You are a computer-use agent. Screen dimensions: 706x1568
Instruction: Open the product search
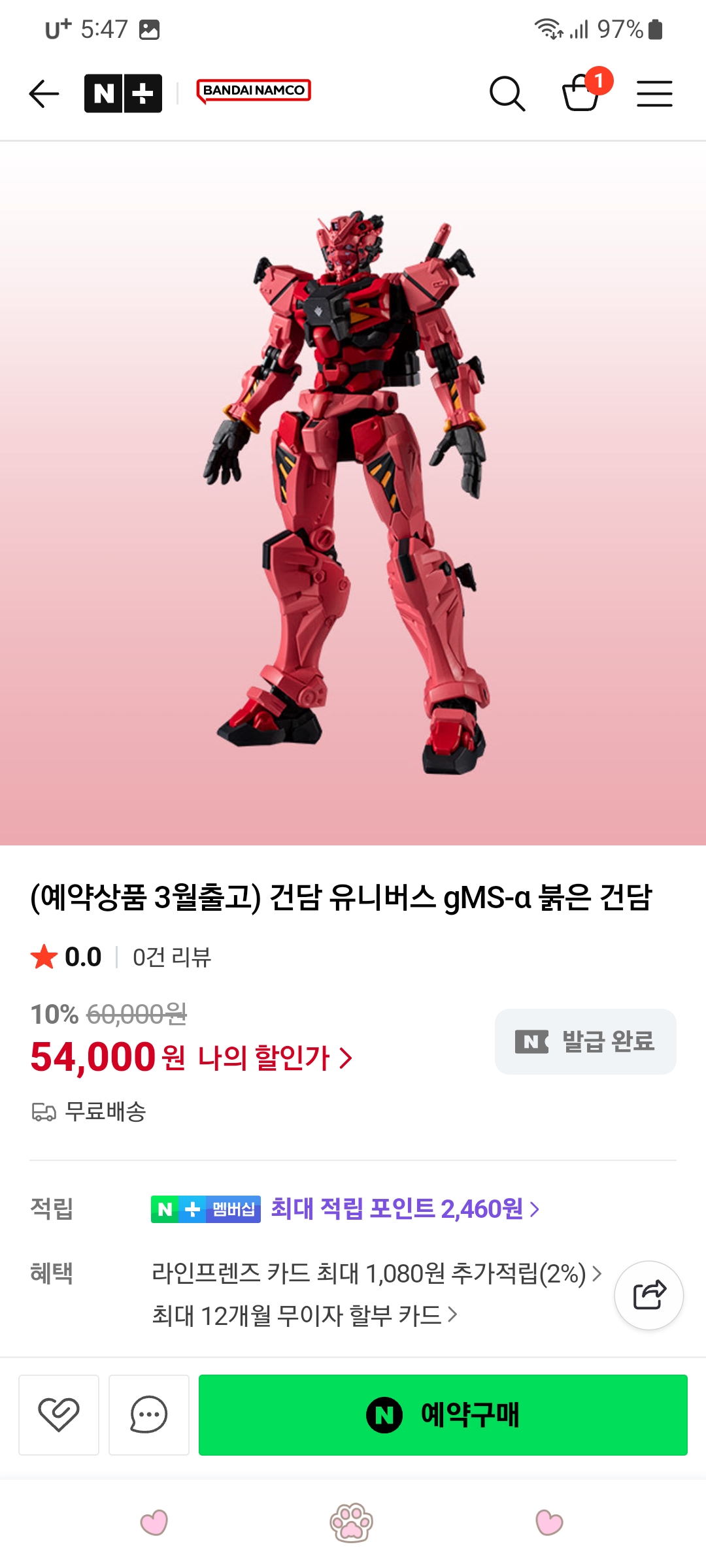pos(507,94)
